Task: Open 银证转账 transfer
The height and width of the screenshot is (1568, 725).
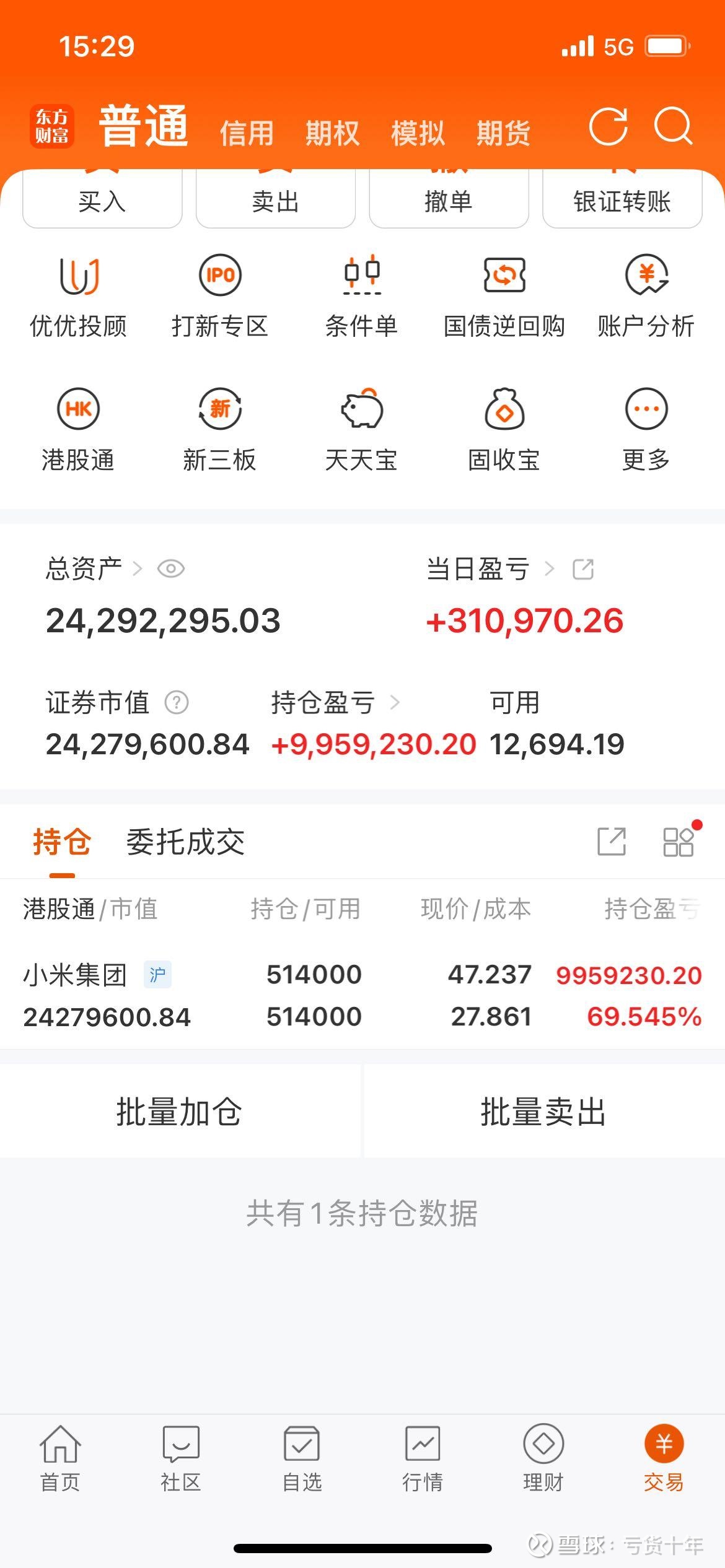Action: pyautogui.click(x=622, y=201)
